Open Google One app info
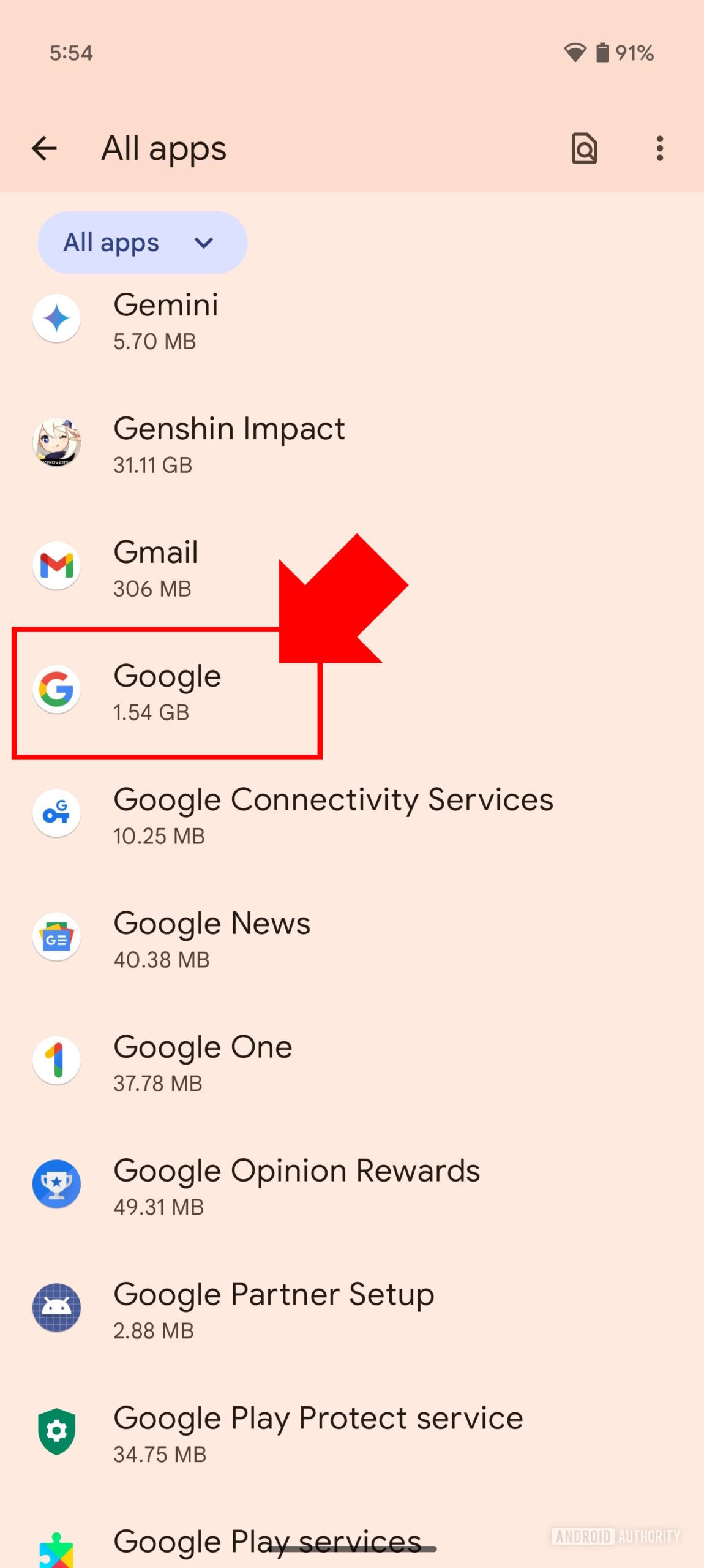The height and width of the screenshot is (1568, 704). point(352,1062)
